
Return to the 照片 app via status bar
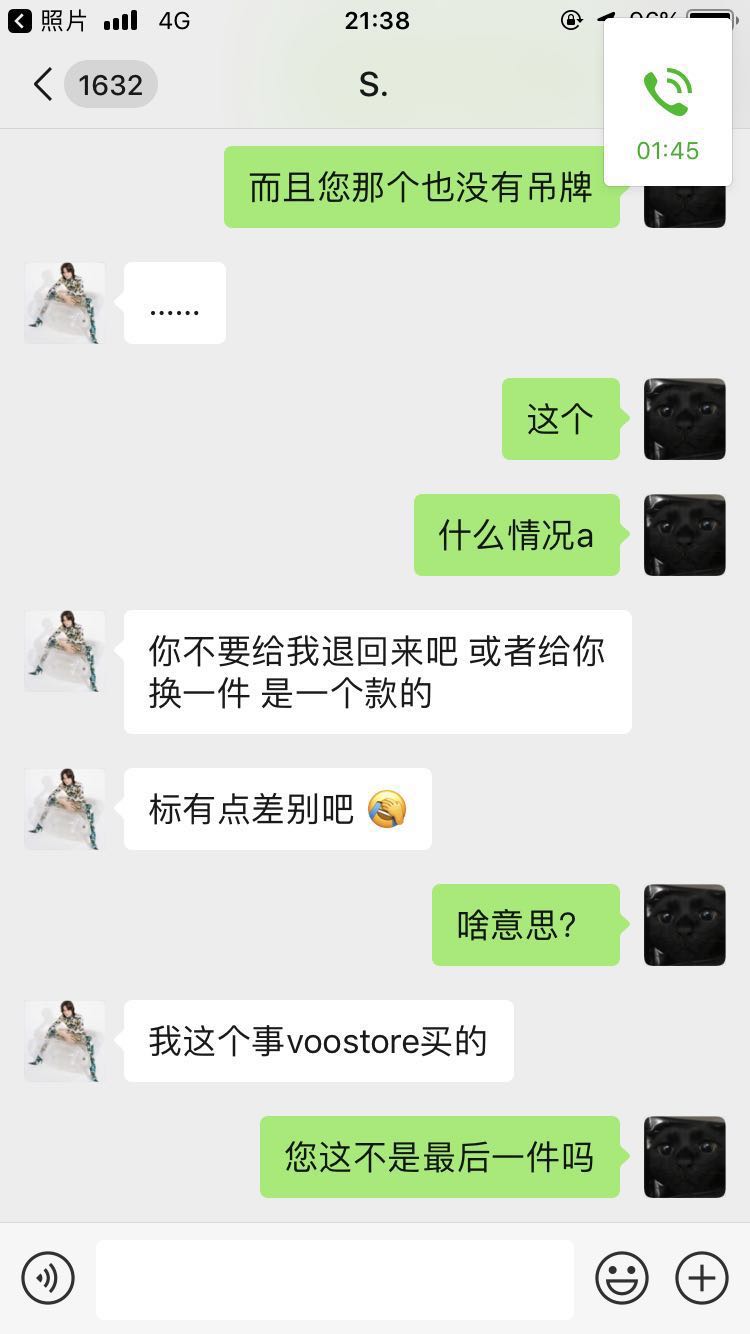47,20
